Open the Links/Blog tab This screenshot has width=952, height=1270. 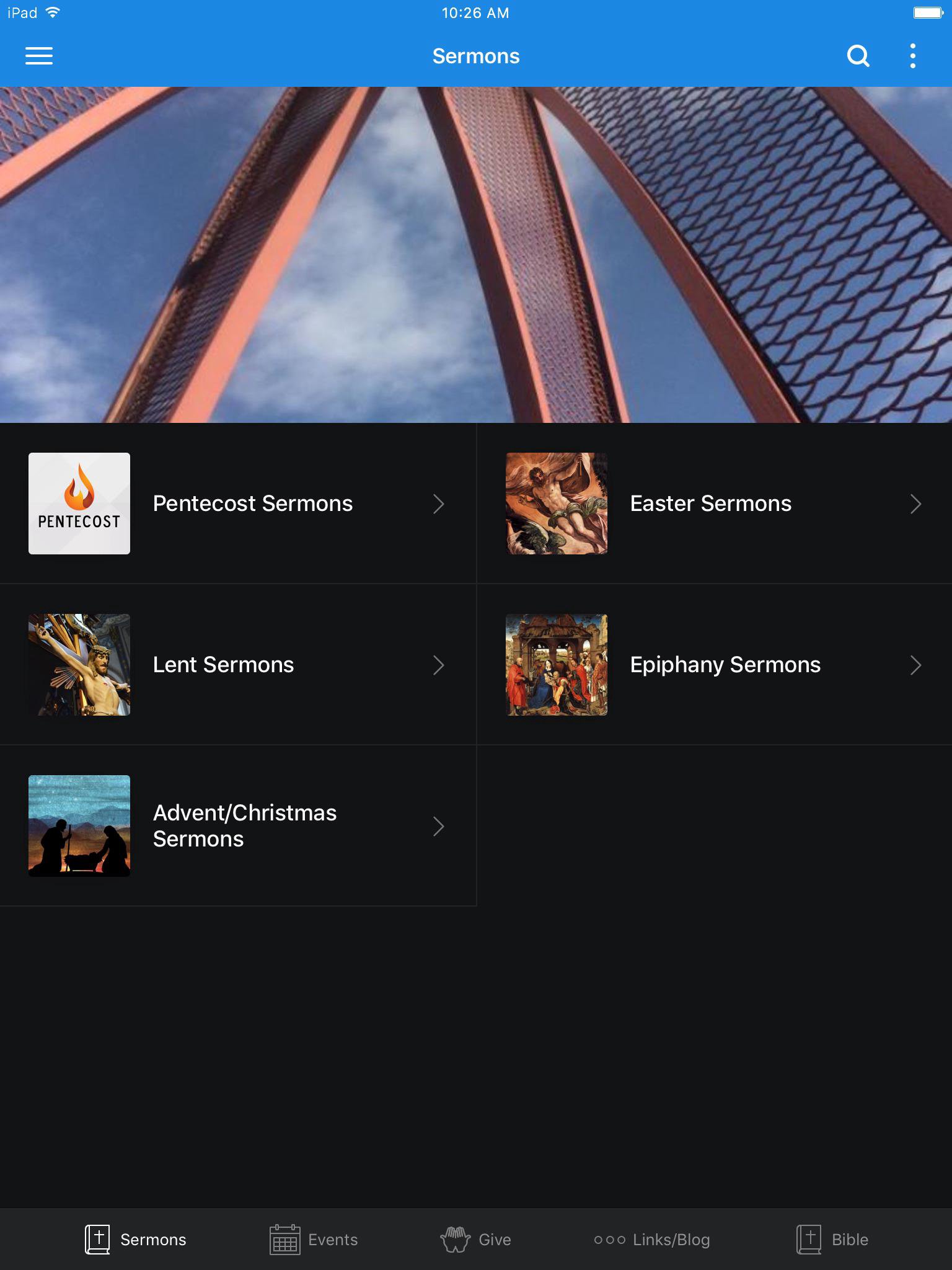[x=652, y=1240]
